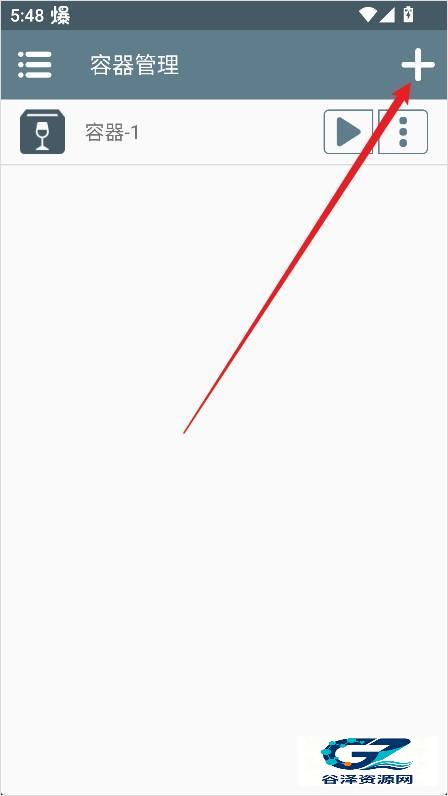Open the 容器-1 list row

(224, 132)
